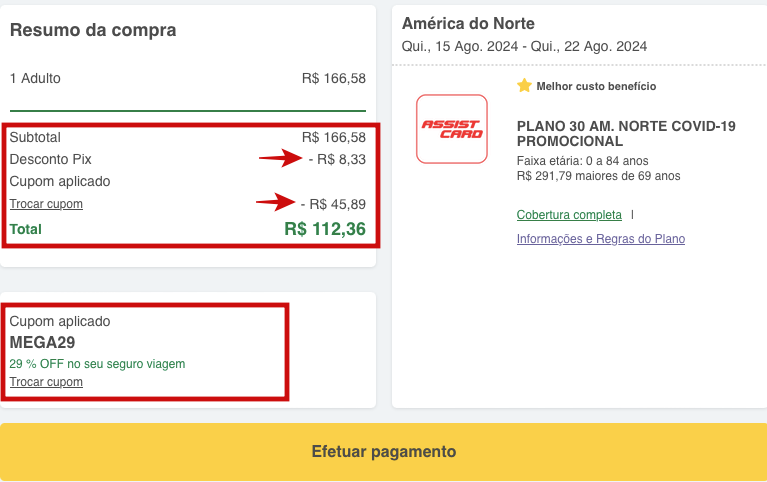Tap the Efetuar pagamento button

coord(383,452)
